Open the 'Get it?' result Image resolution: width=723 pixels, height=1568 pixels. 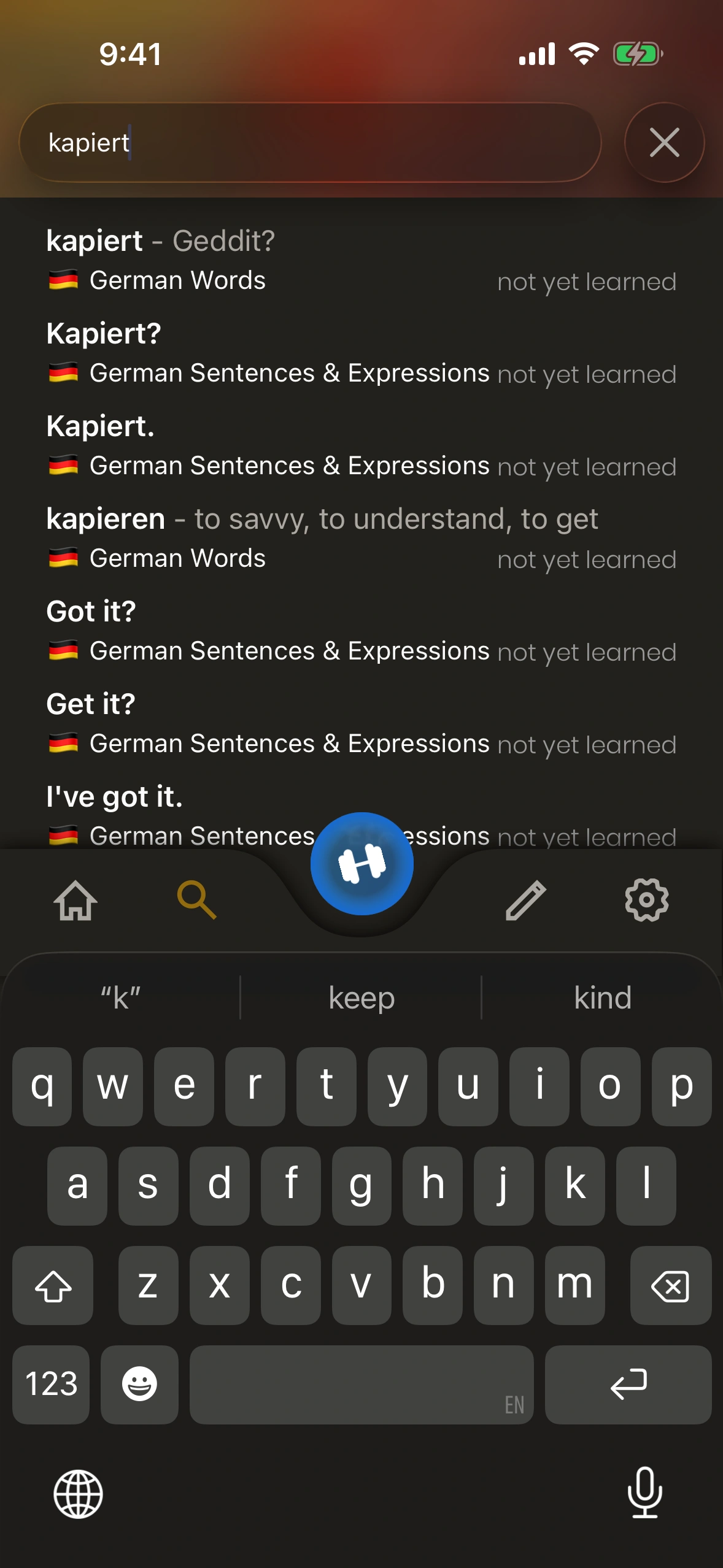(x=361, y=723)
